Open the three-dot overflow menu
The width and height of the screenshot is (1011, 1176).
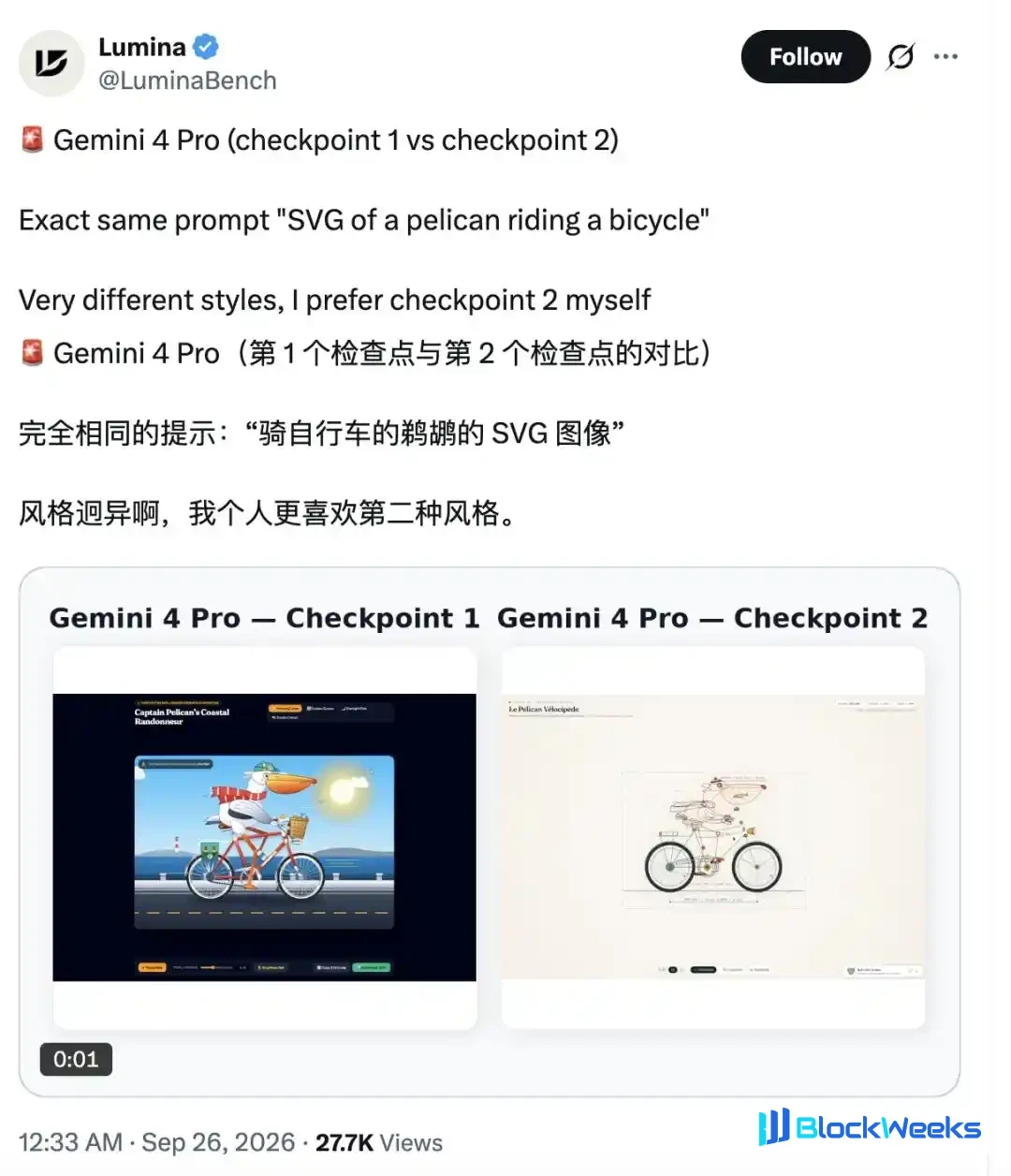(945, 57)
